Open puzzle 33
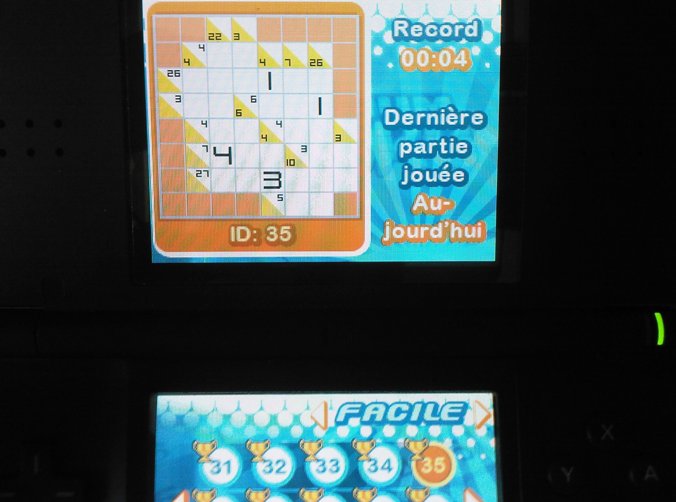The image size is (676, 502). pyautogui.click(x=326, y=468)
